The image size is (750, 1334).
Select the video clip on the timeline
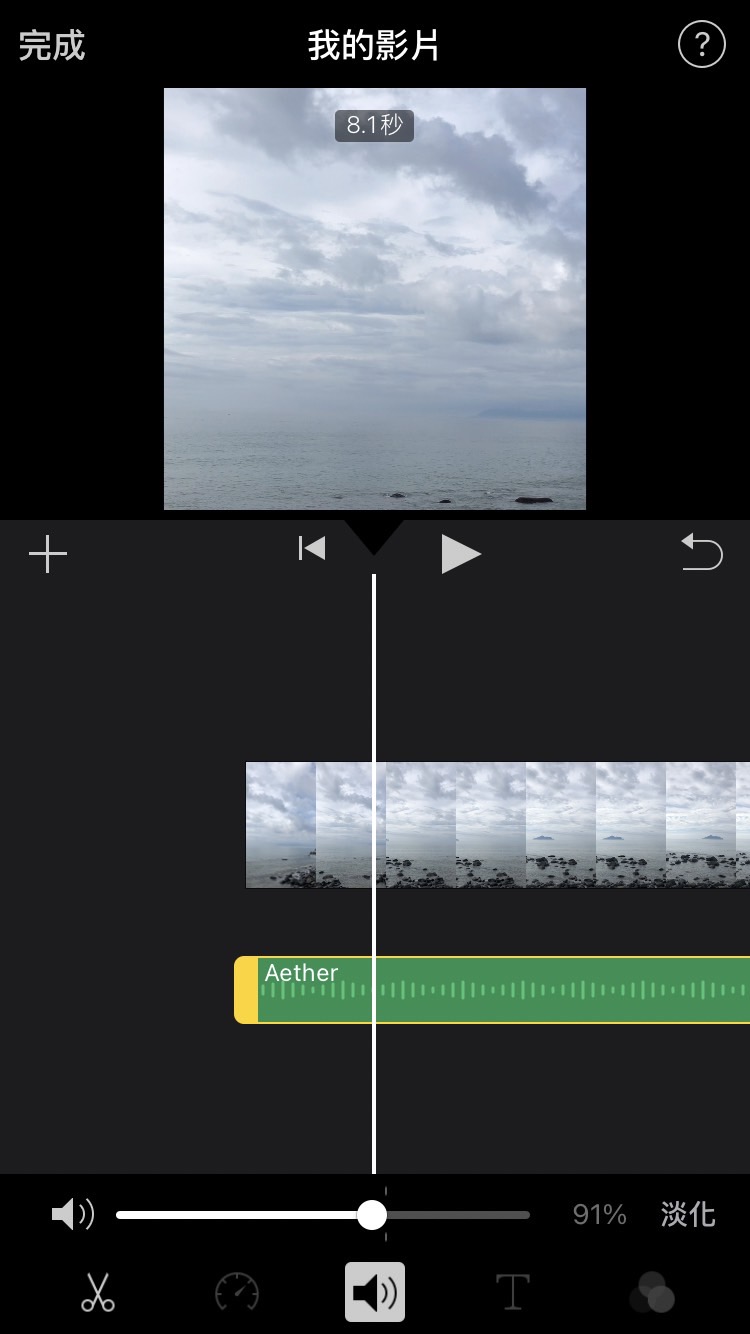pyautogui.click(x=498, y=825)
